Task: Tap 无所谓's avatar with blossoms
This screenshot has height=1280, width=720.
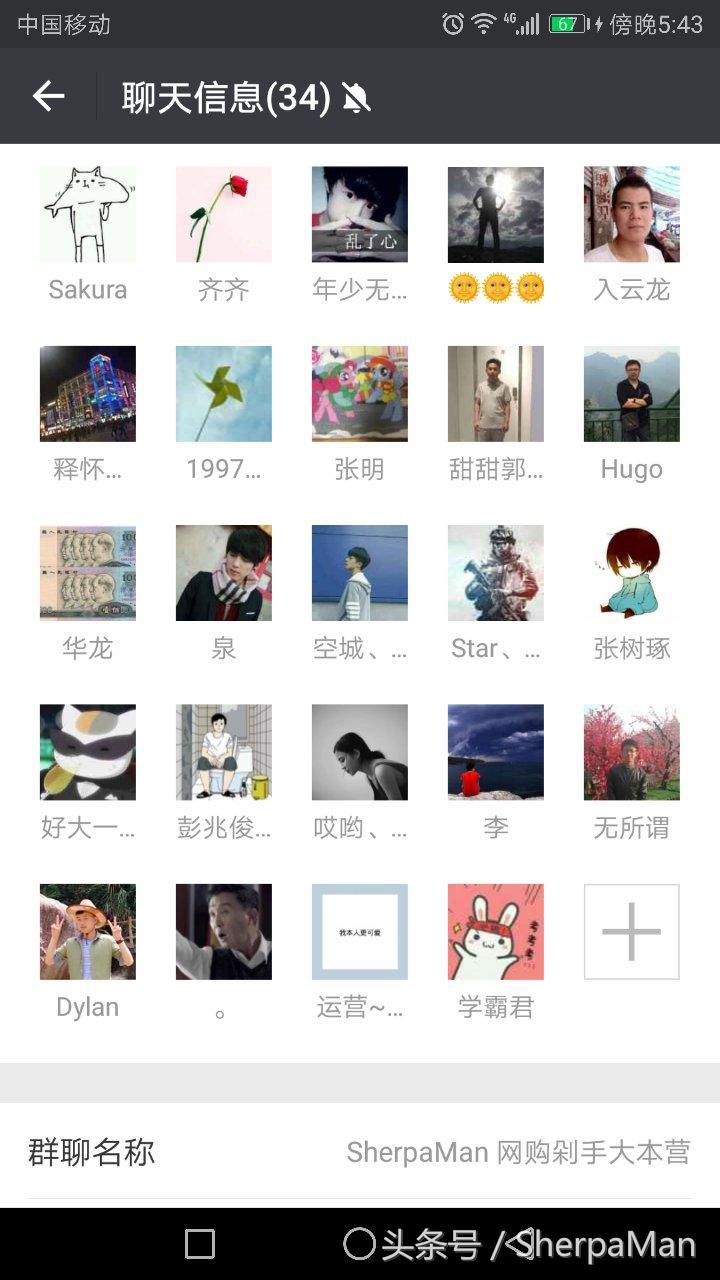Action: [631, 752]
